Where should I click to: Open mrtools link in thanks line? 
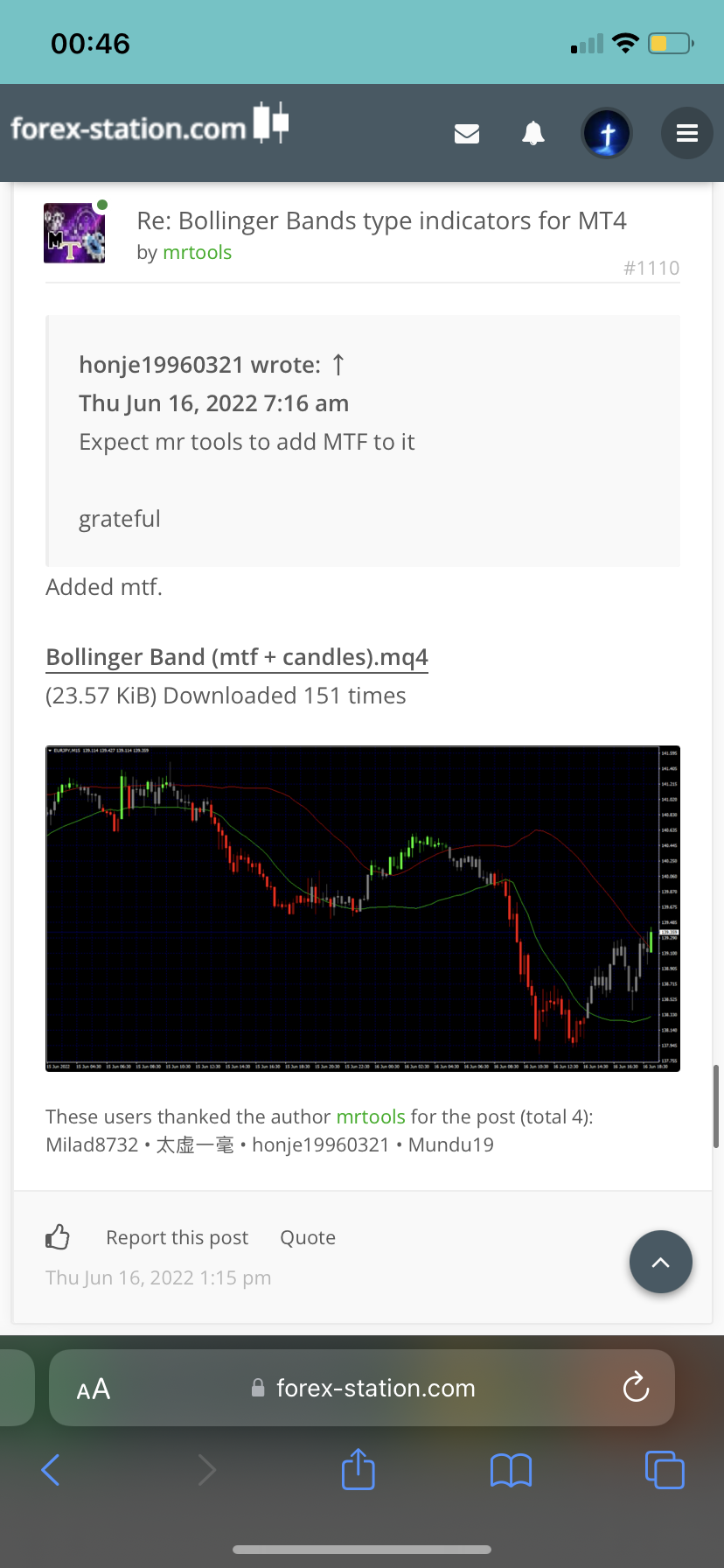click(x=371, y=1116)
